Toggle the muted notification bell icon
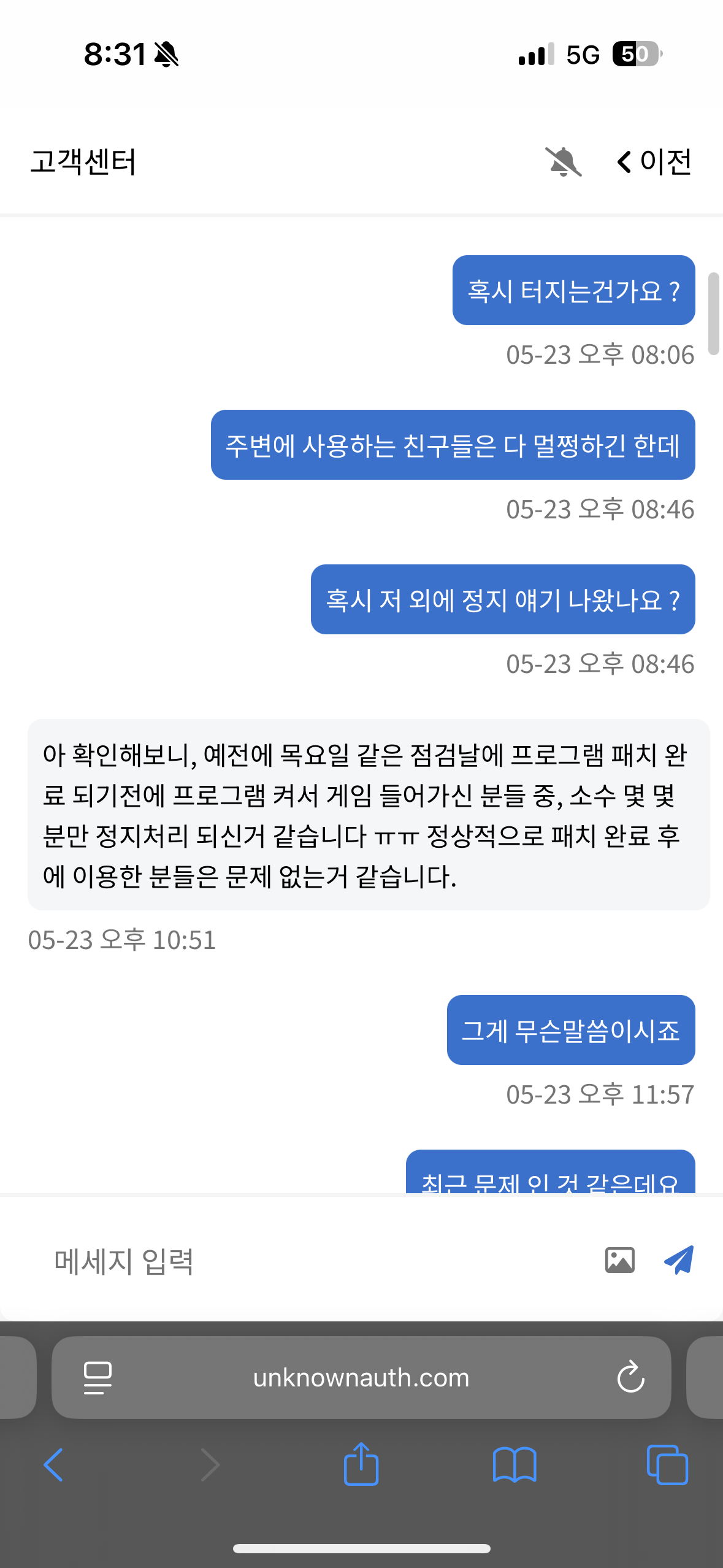Viewport: 723px width, 1568px height. 564,162
